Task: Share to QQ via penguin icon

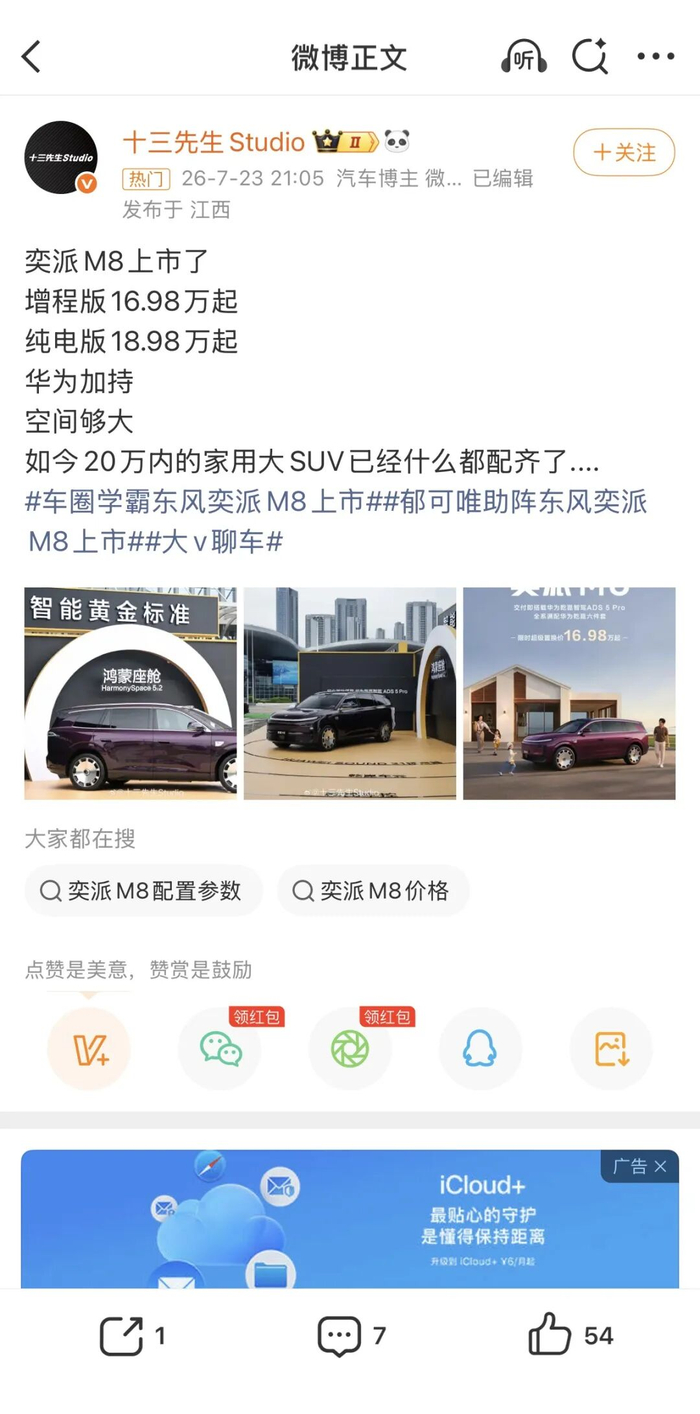Action: [480, 1049]
